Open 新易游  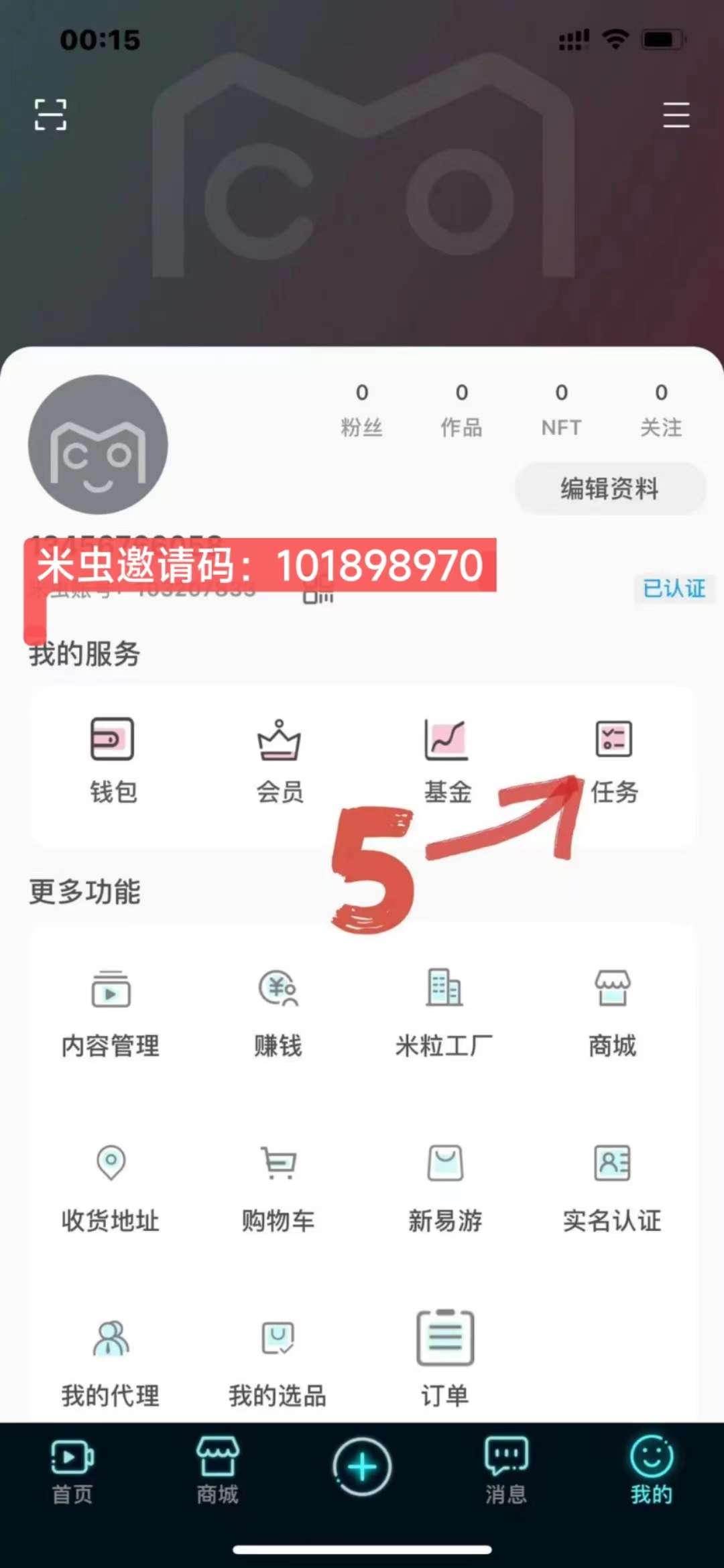coord(445,1189)
